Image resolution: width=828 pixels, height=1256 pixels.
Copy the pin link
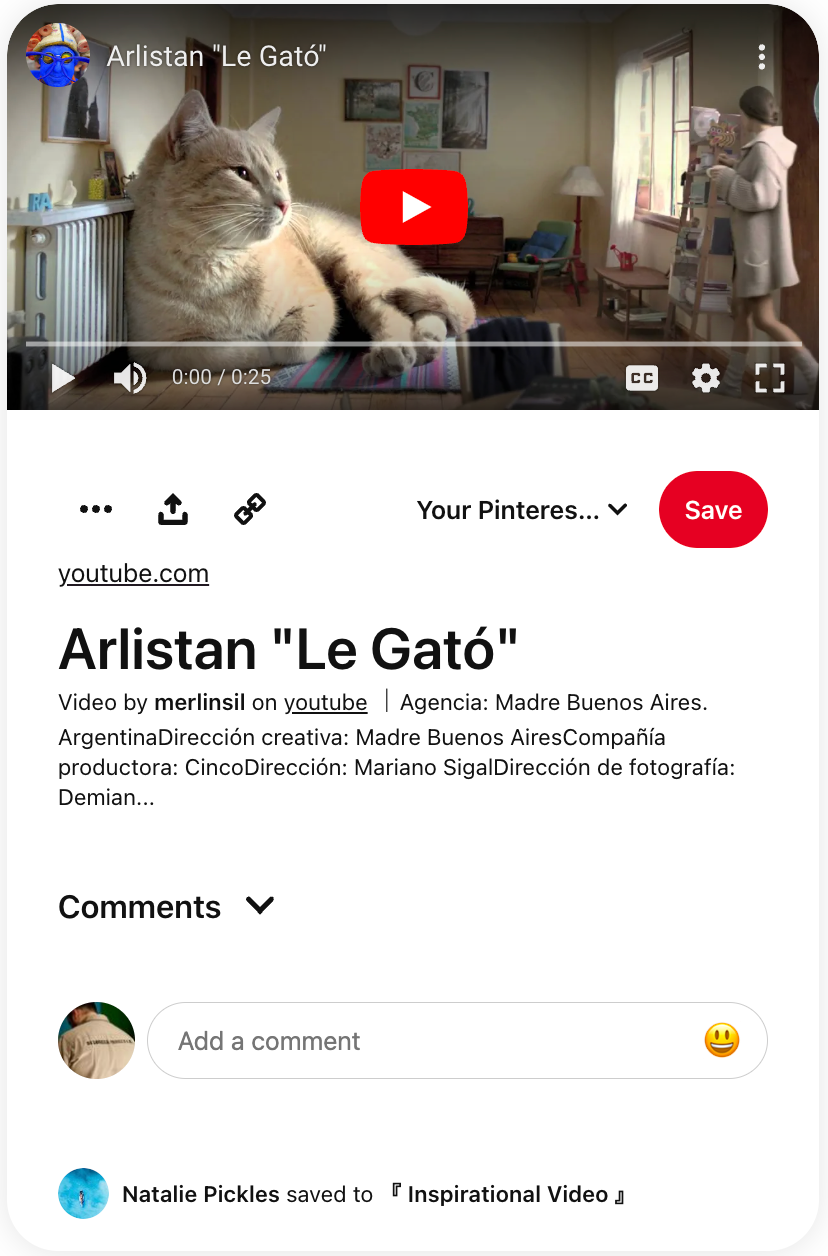click(x=250, y=509)
